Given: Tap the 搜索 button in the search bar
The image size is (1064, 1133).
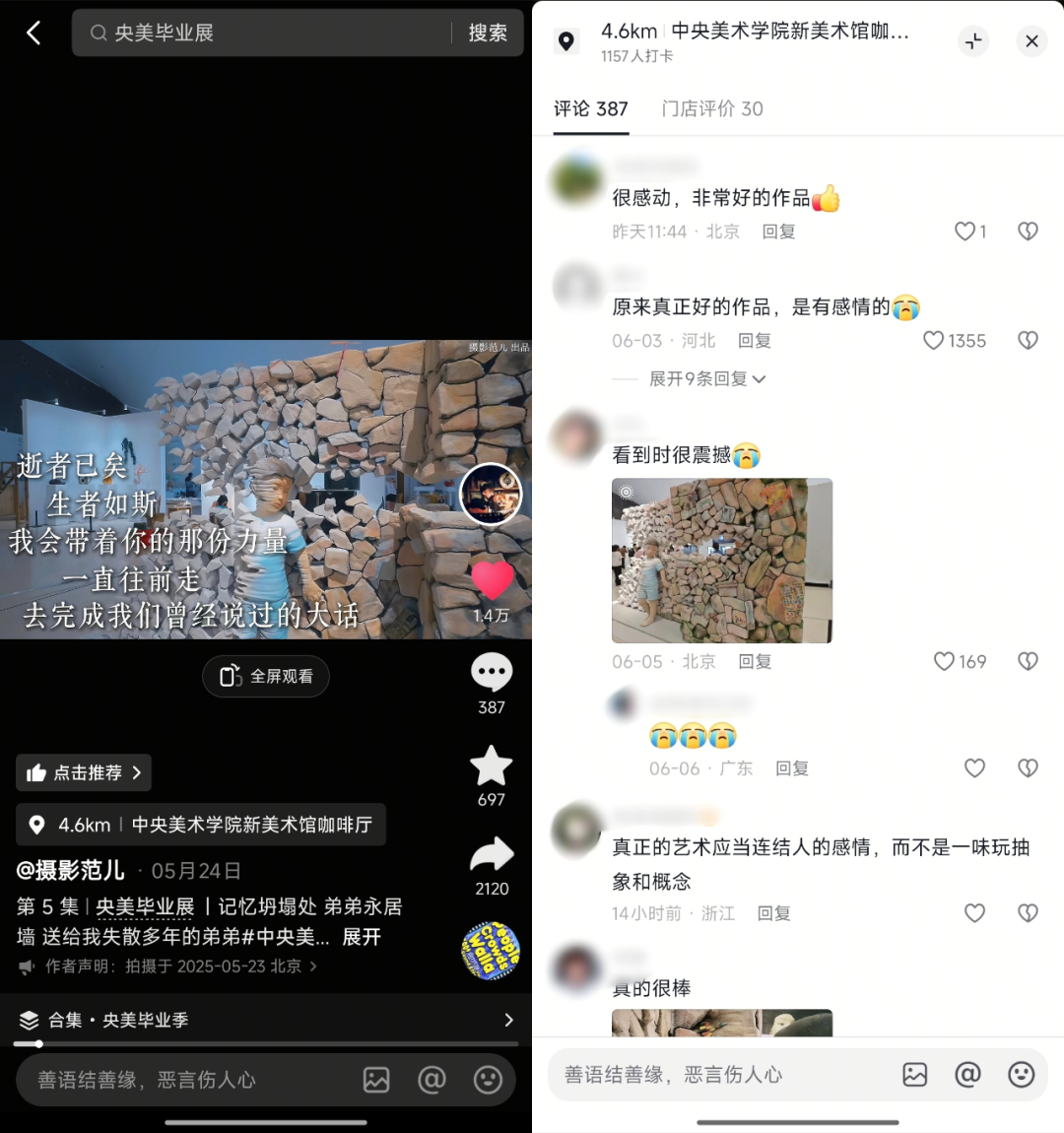Looking at the screenshot, I should [488, 33].
